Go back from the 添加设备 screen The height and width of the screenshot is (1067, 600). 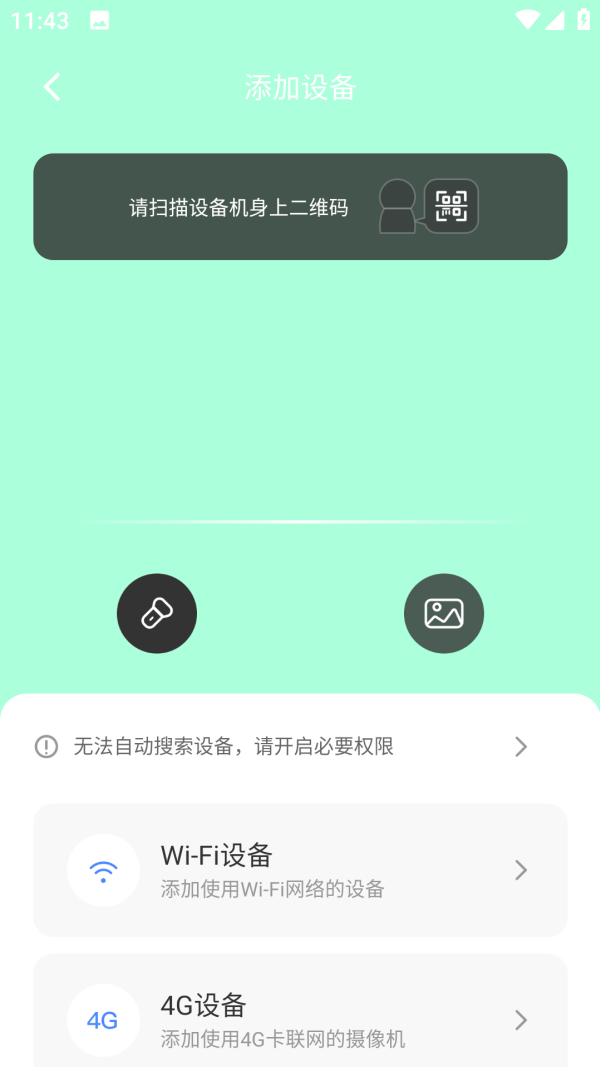52,87
